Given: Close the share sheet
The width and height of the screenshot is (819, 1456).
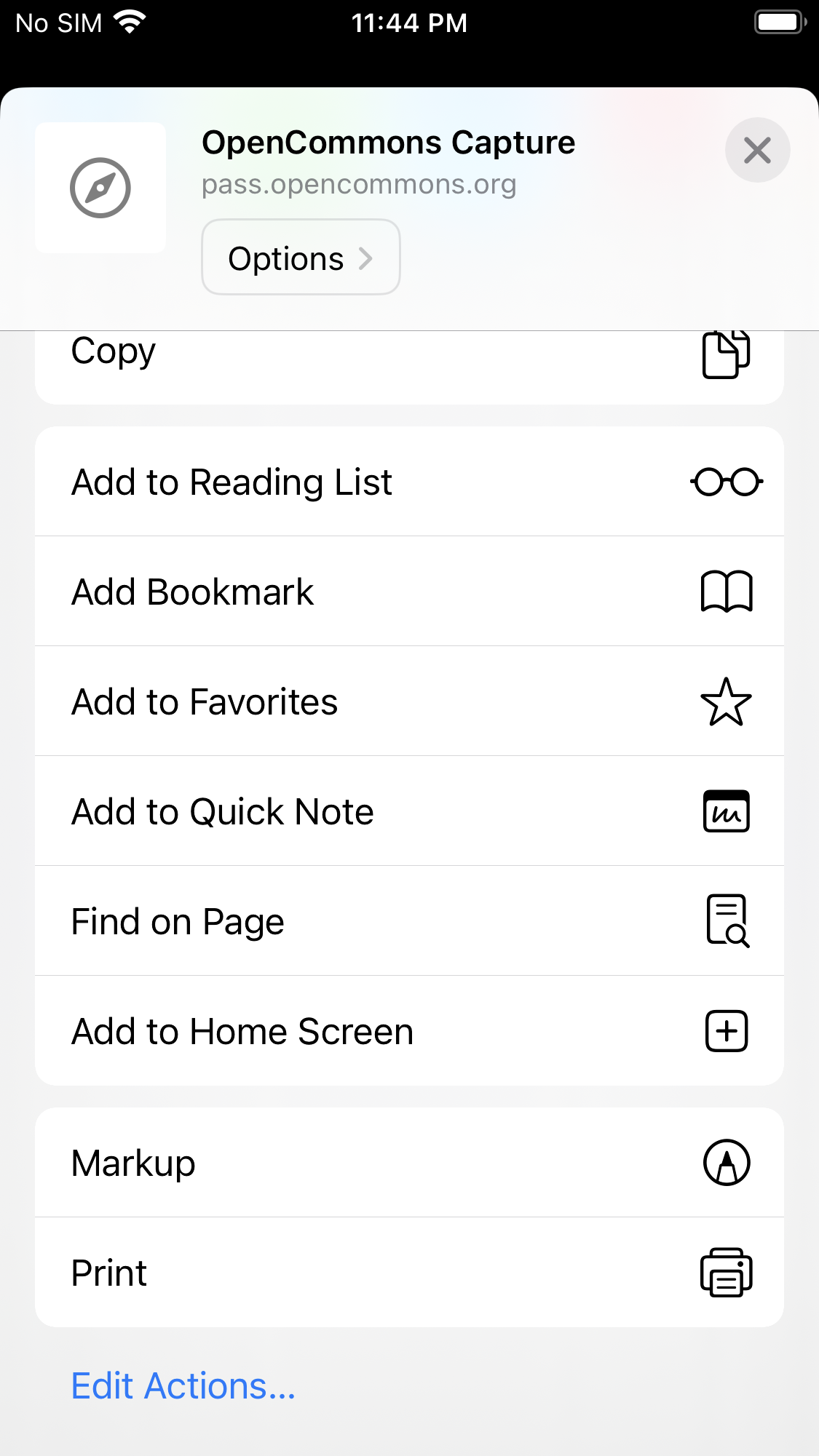Looking at the screenshot, I should (x=757, y=151).
